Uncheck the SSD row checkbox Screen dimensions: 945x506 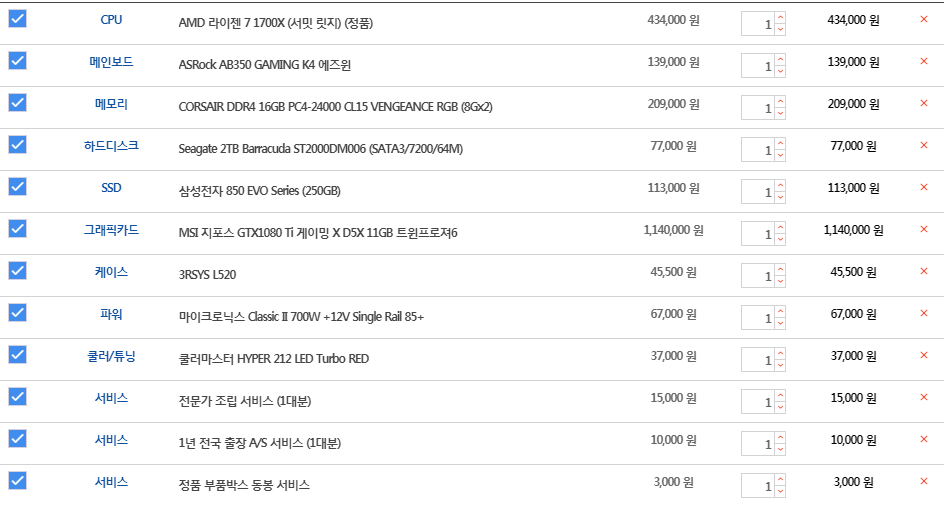click(x=17, y=187)
